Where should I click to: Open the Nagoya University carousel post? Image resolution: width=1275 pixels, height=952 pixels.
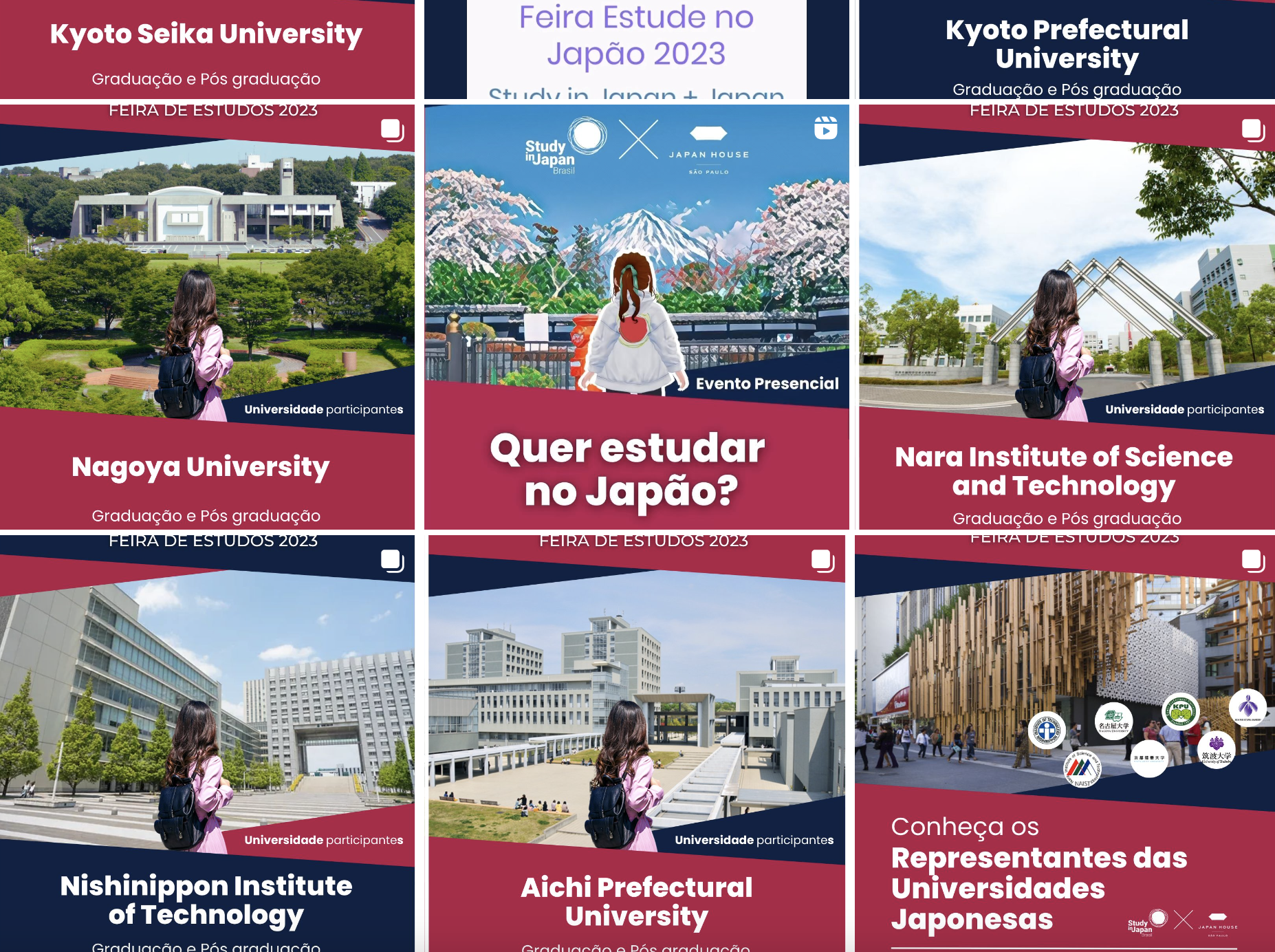coord(206,316)
